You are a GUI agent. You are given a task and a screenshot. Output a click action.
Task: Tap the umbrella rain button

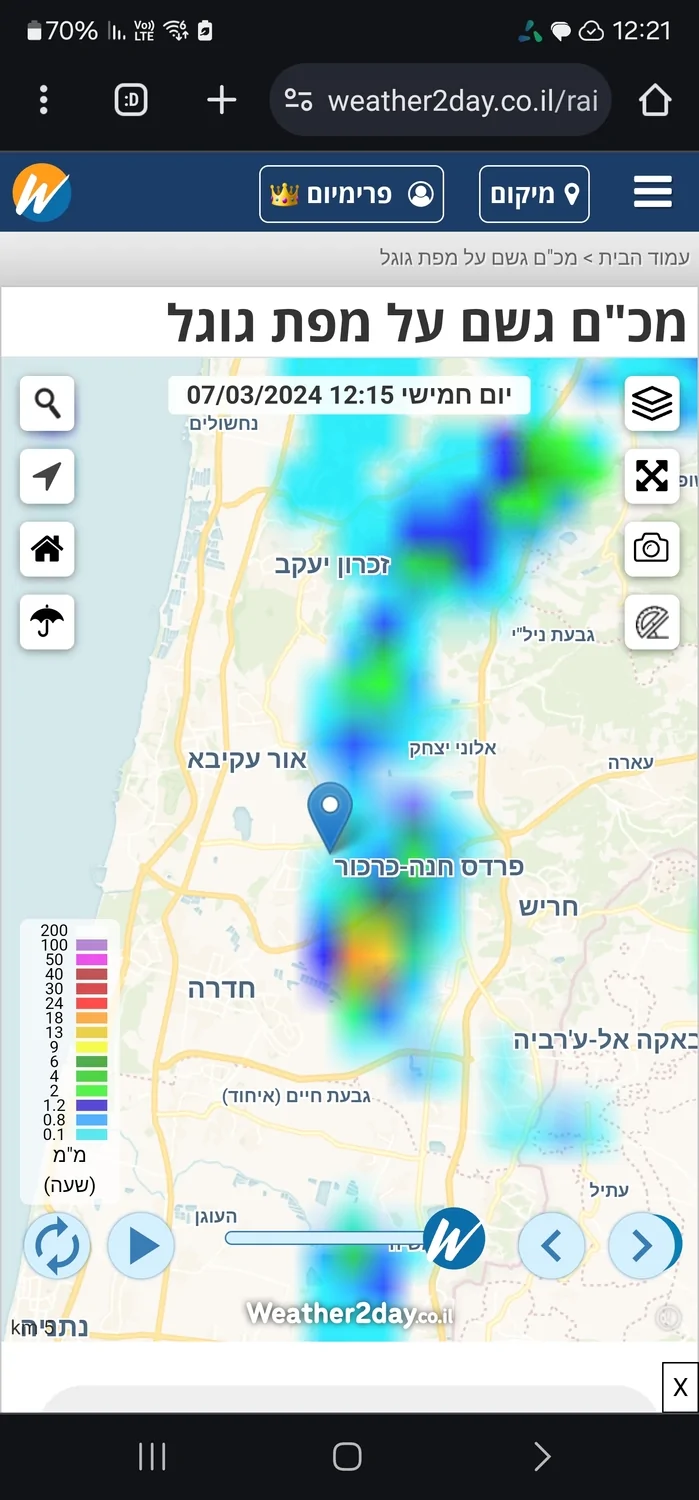click(47, 622)
